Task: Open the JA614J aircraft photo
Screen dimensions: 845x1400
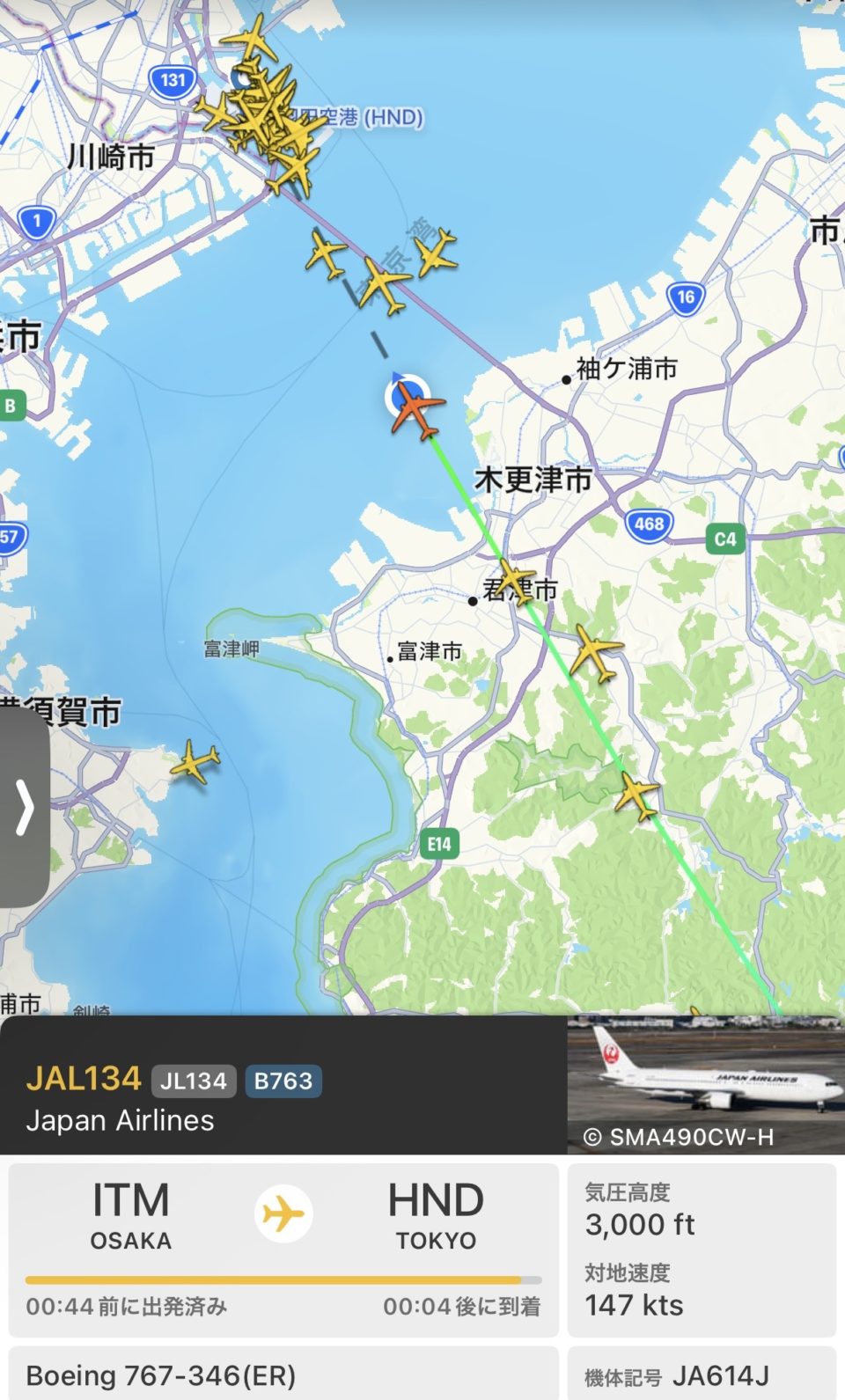Action: (705, 1083)
